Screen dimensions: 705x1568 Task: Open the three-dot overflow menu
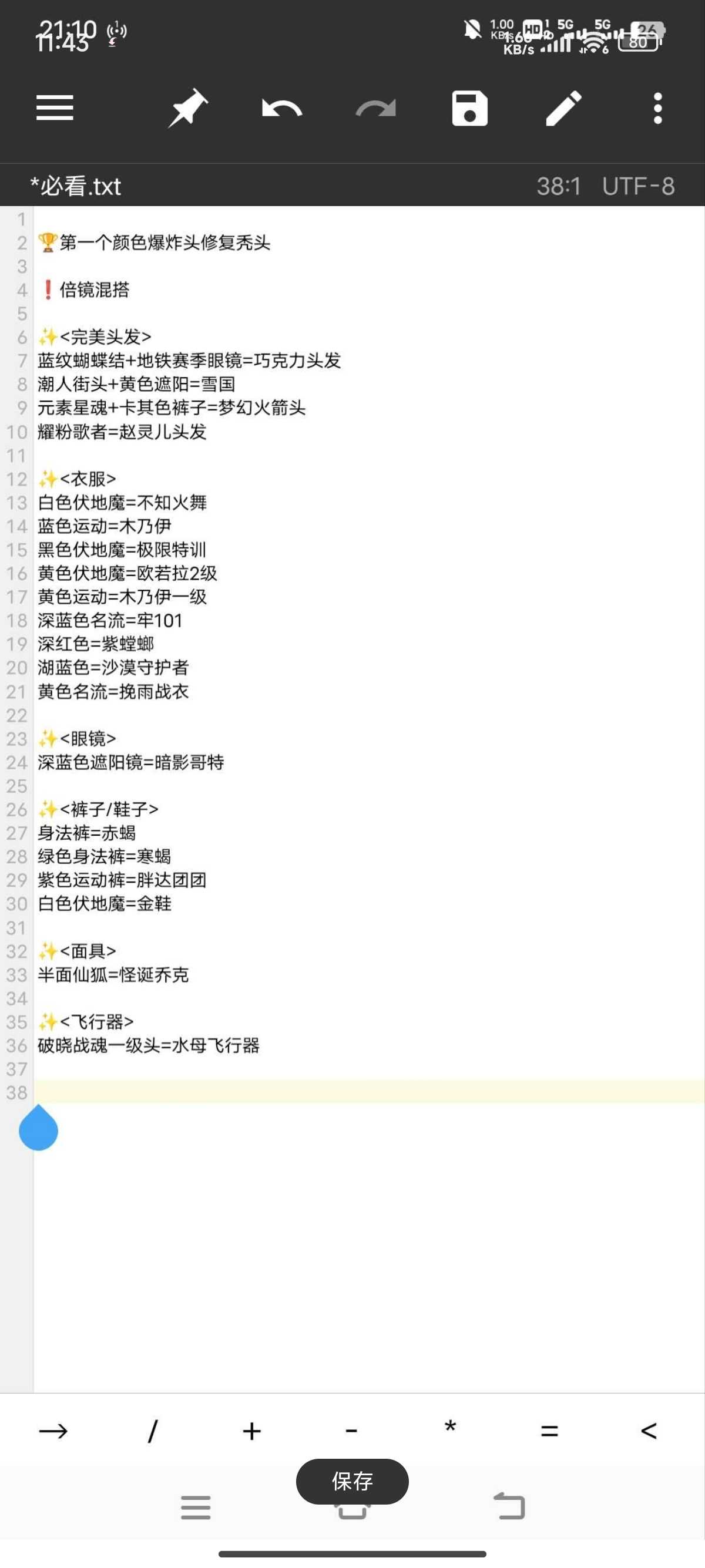(x=657, y=108)
